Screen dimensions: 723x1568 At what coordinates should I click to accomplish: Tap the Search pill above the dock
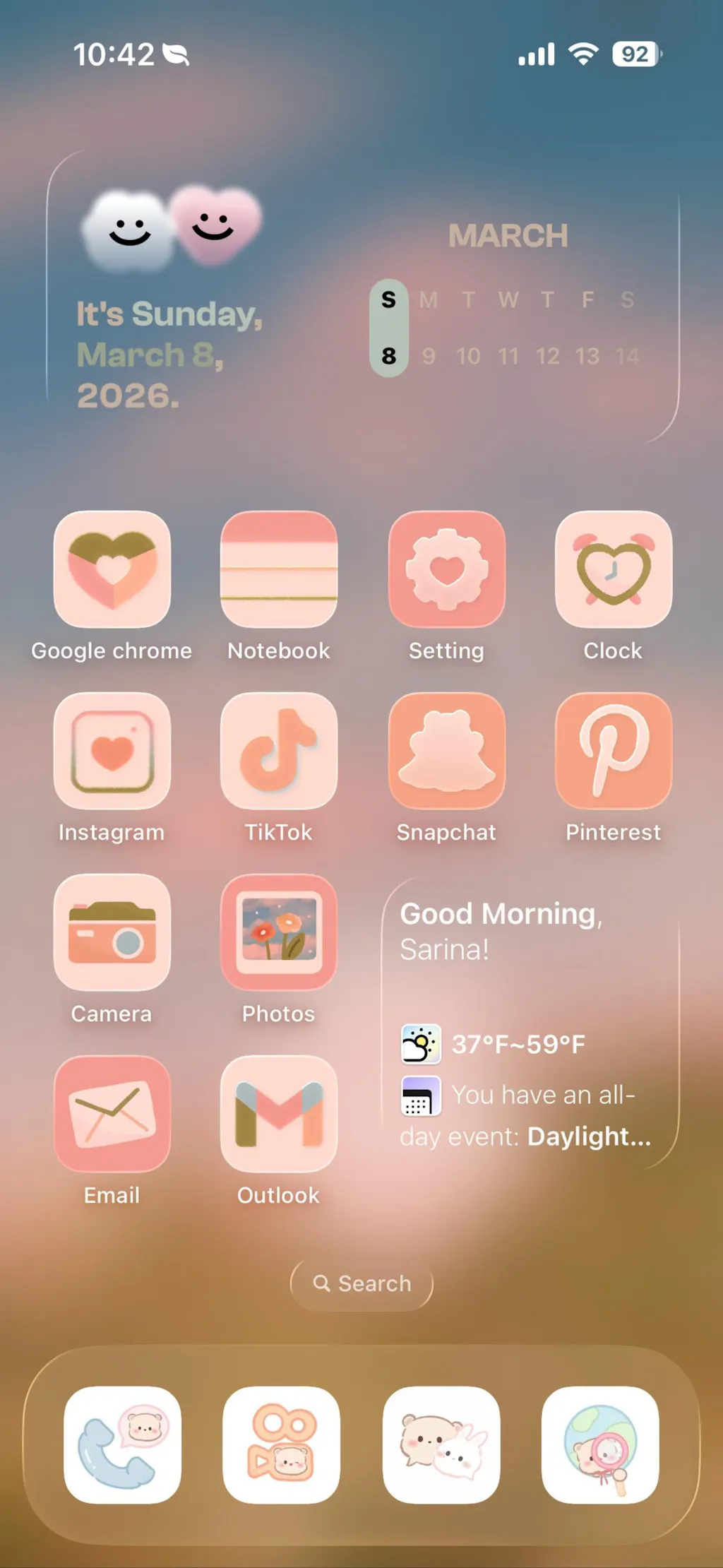pyautogui.click(x=361, y=1283)
